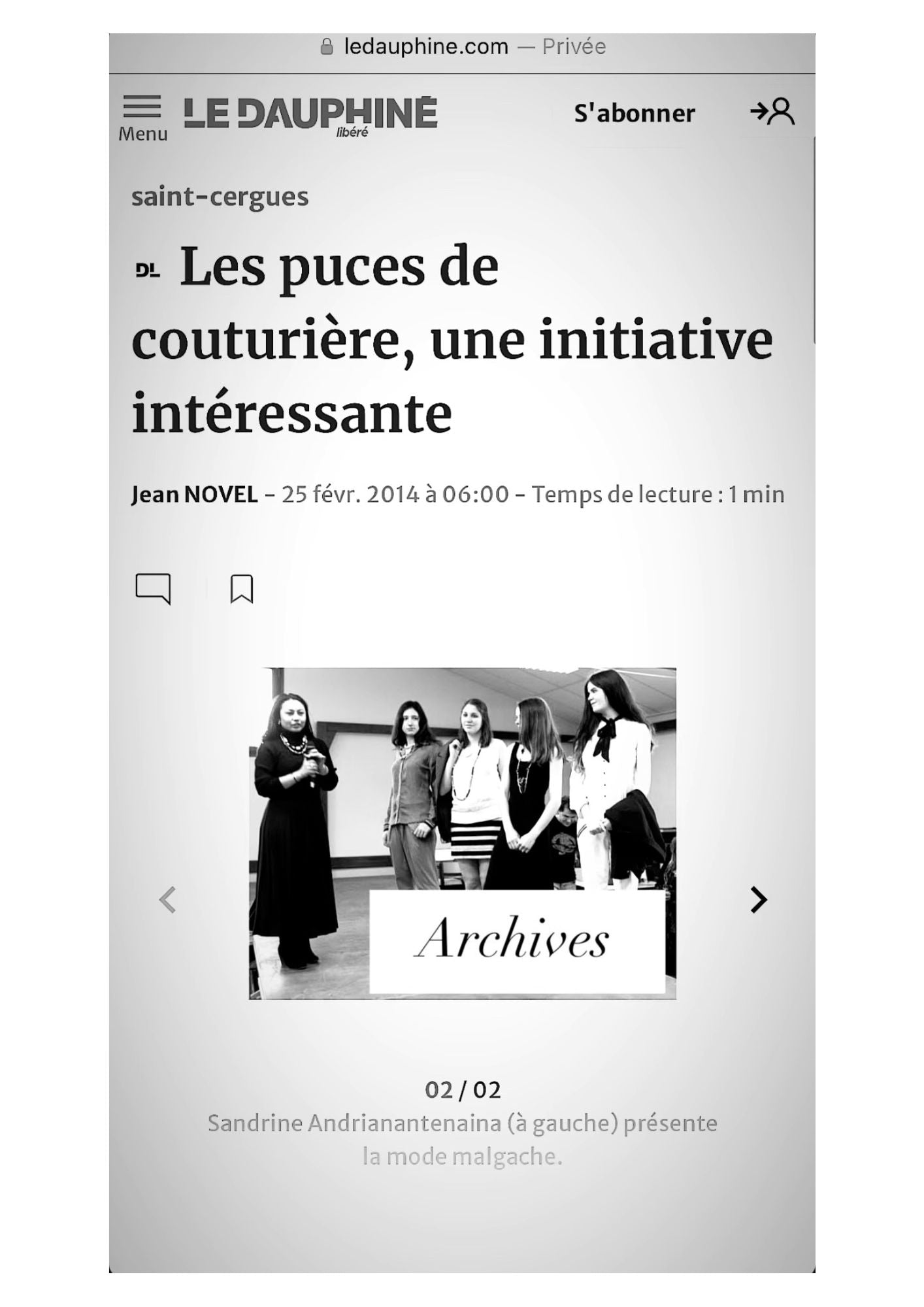Bookmark this article

(241, 588)
